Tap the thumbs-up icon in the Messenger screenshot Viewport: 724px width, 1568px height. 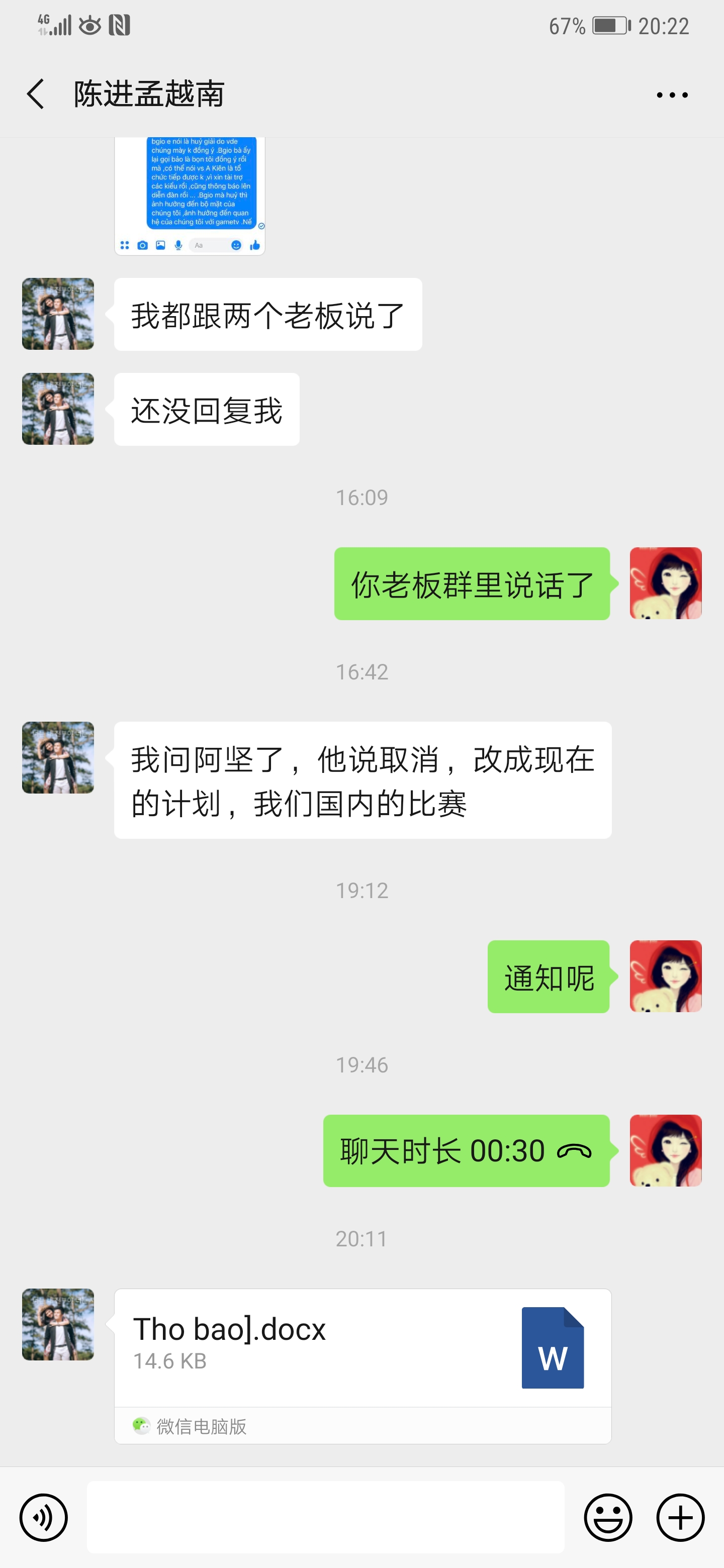(x=256, y=245)
